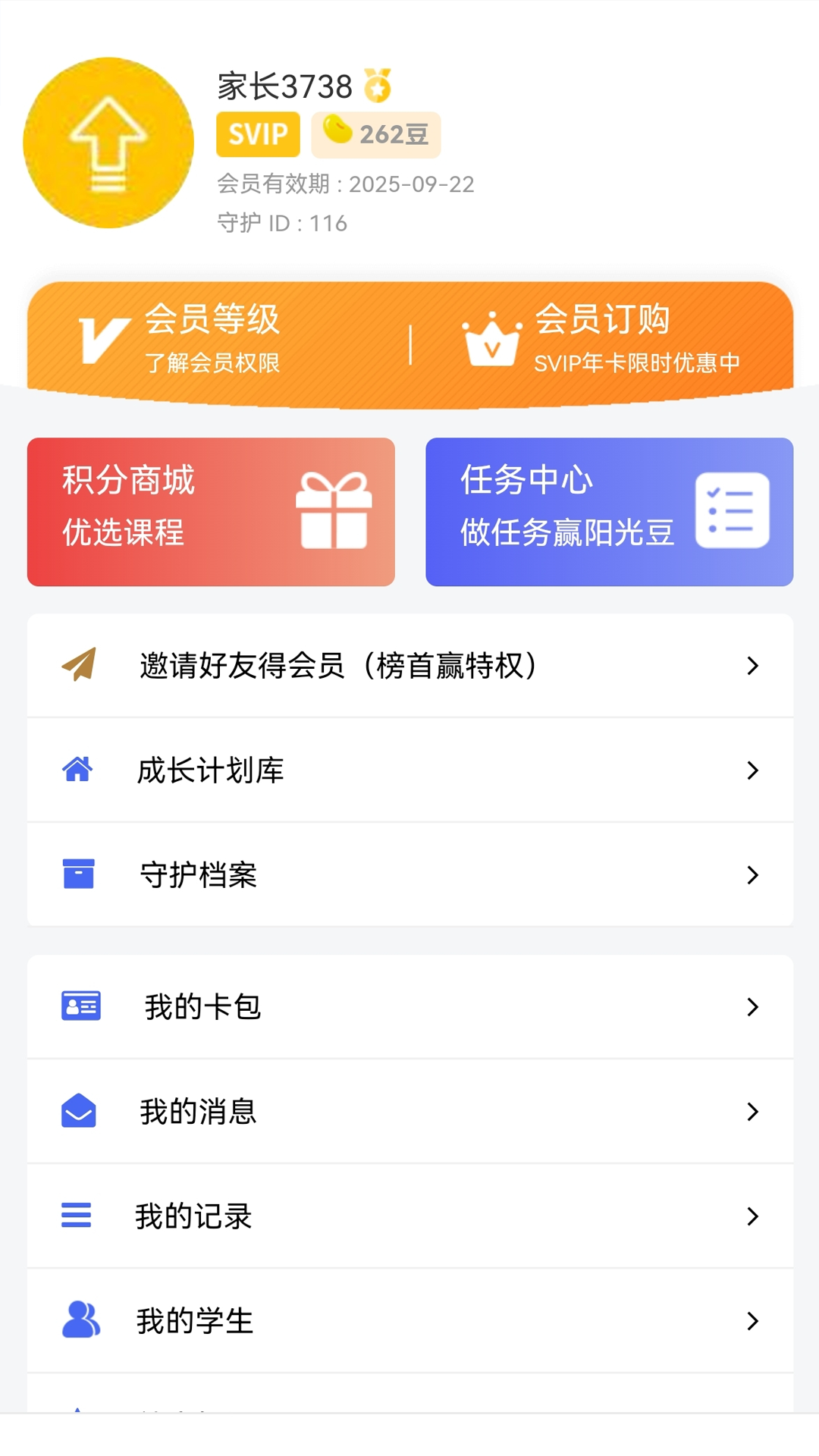Expand the 邀请好友得会员 row chevron
The height and width of the screenshot is (1456, 819).
[x=752, y=665]
